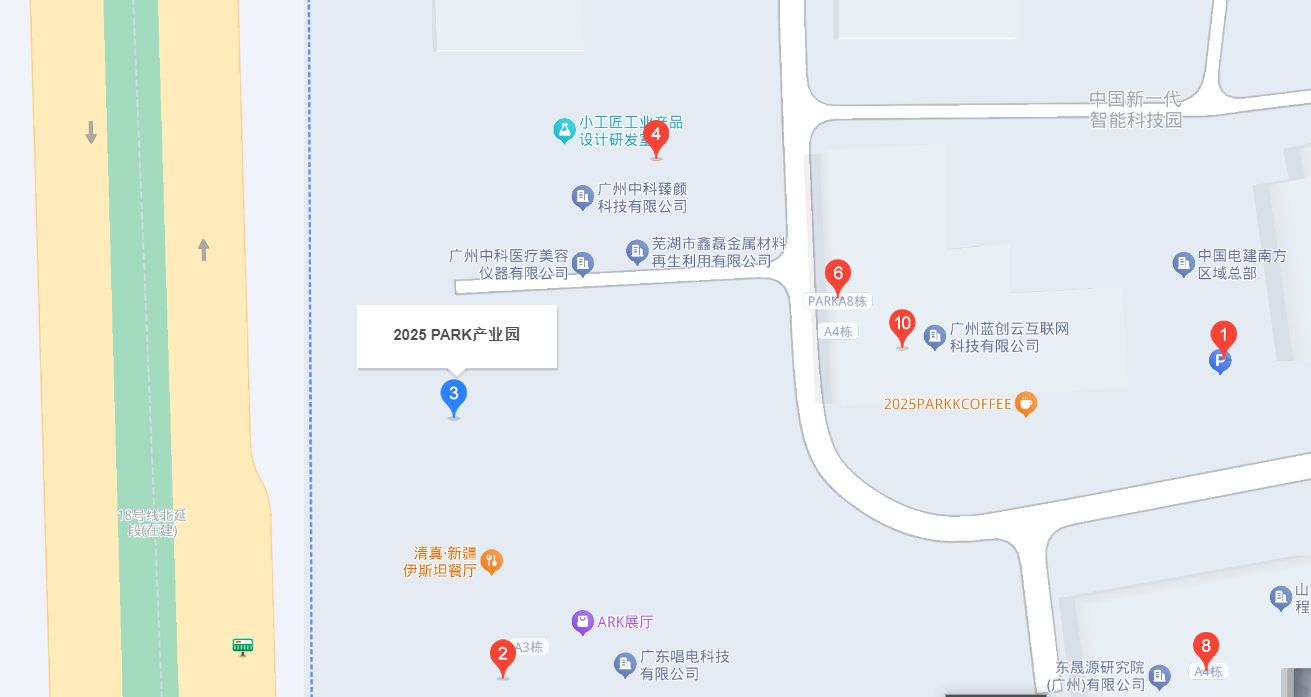Open the 东晟源研究院 POI

1160,676
